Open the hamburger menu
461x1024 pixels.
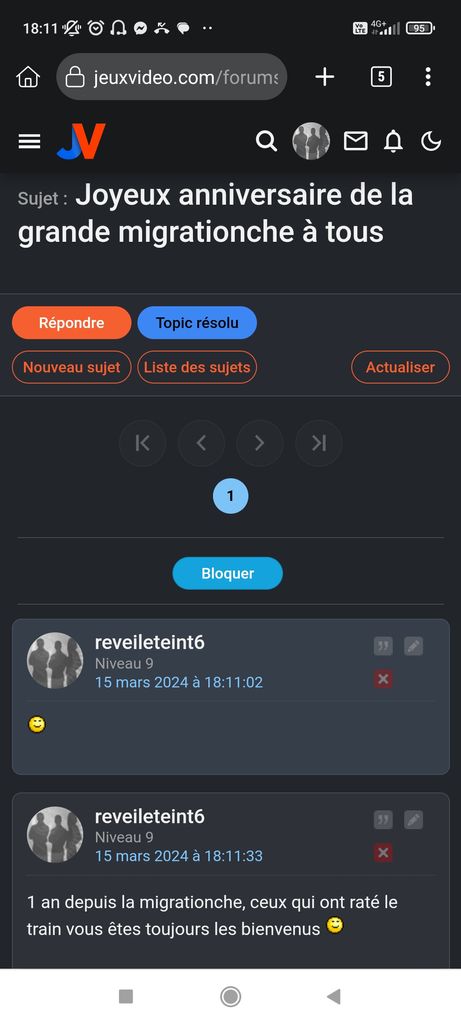(x=29, y=141)
